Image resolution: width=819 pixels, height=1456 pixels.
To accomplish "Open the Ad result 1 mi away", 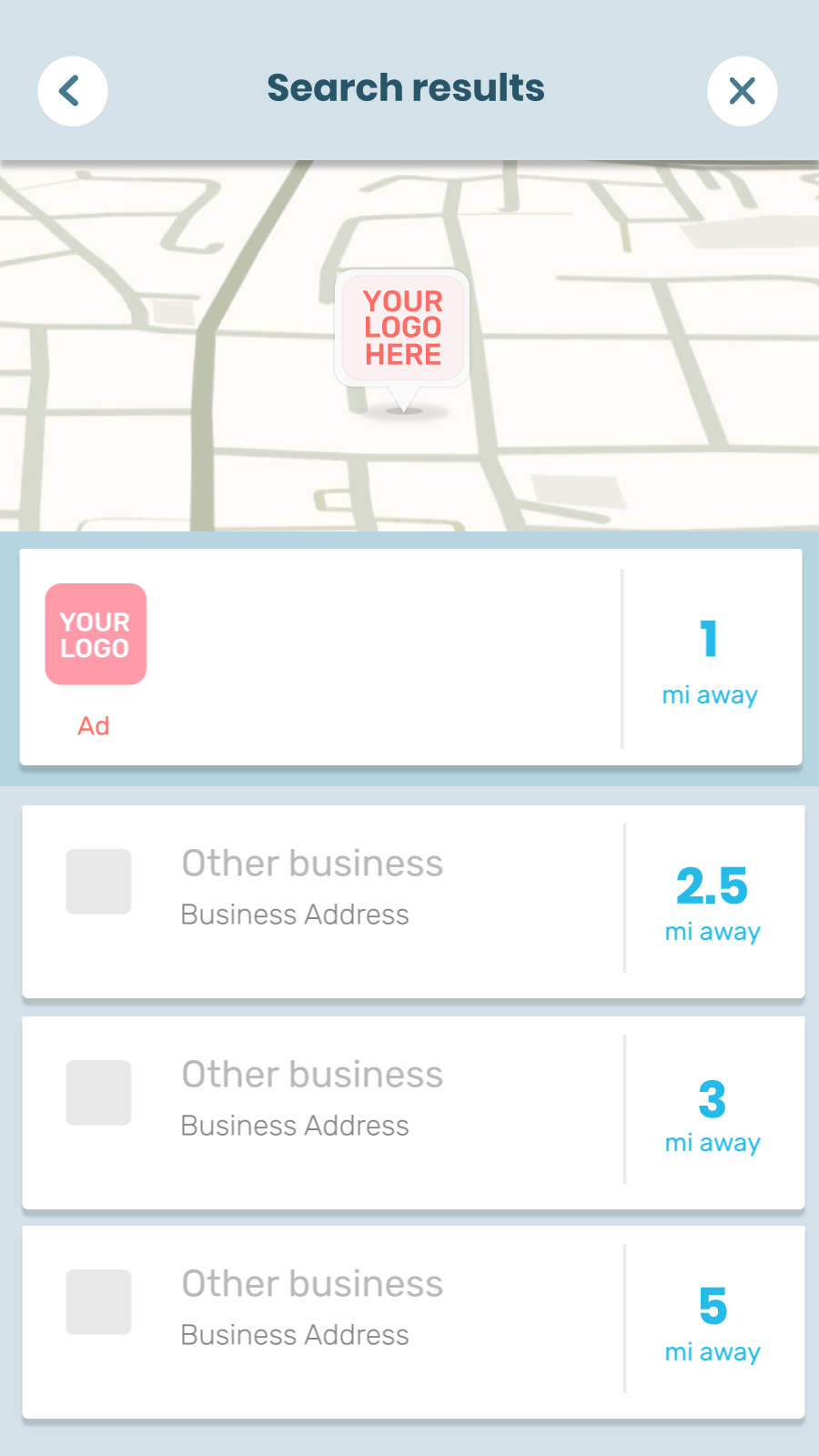I will [409, 657].
